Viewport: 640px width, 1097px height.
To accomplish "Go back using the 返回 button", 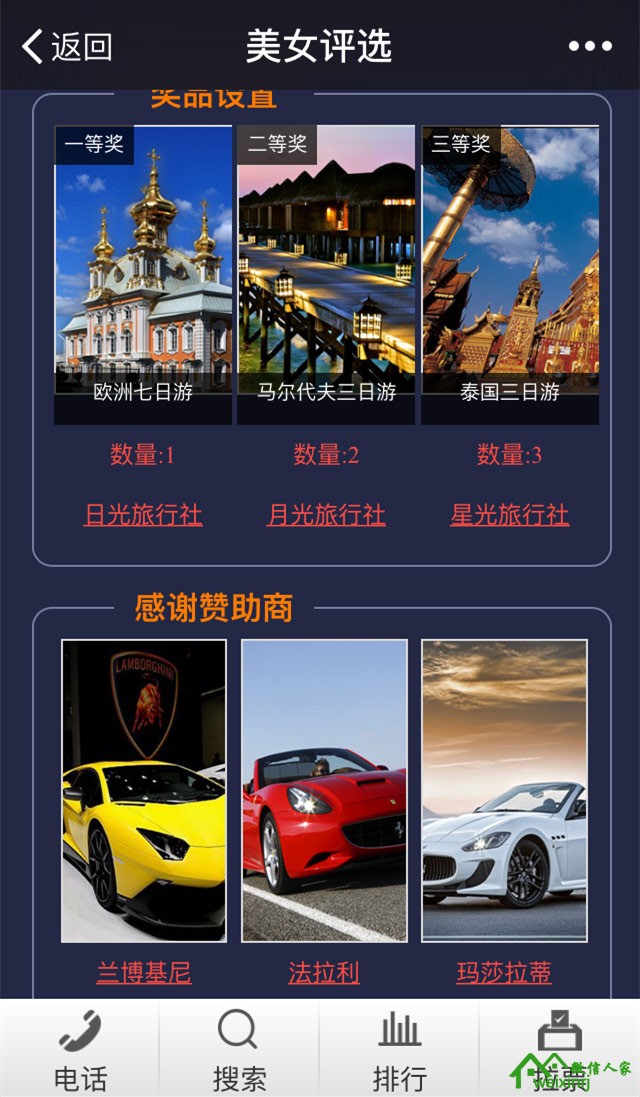I will 67,46.
